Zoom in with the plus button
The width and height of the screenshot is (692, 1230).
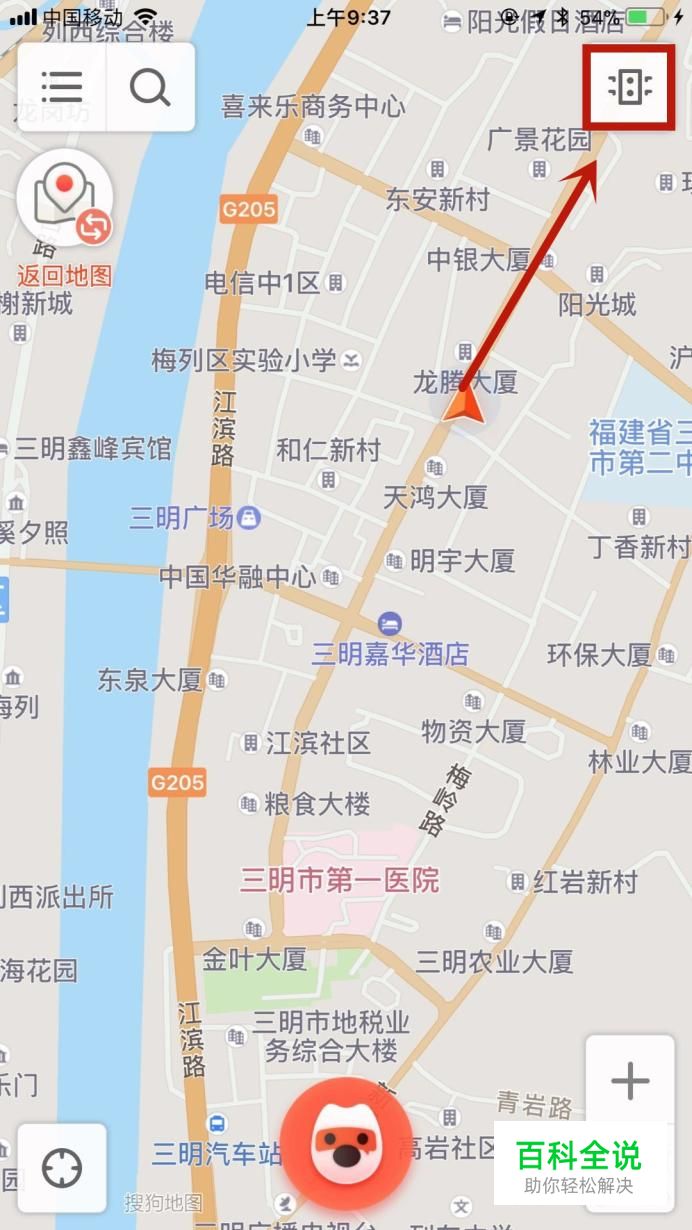630,1080
